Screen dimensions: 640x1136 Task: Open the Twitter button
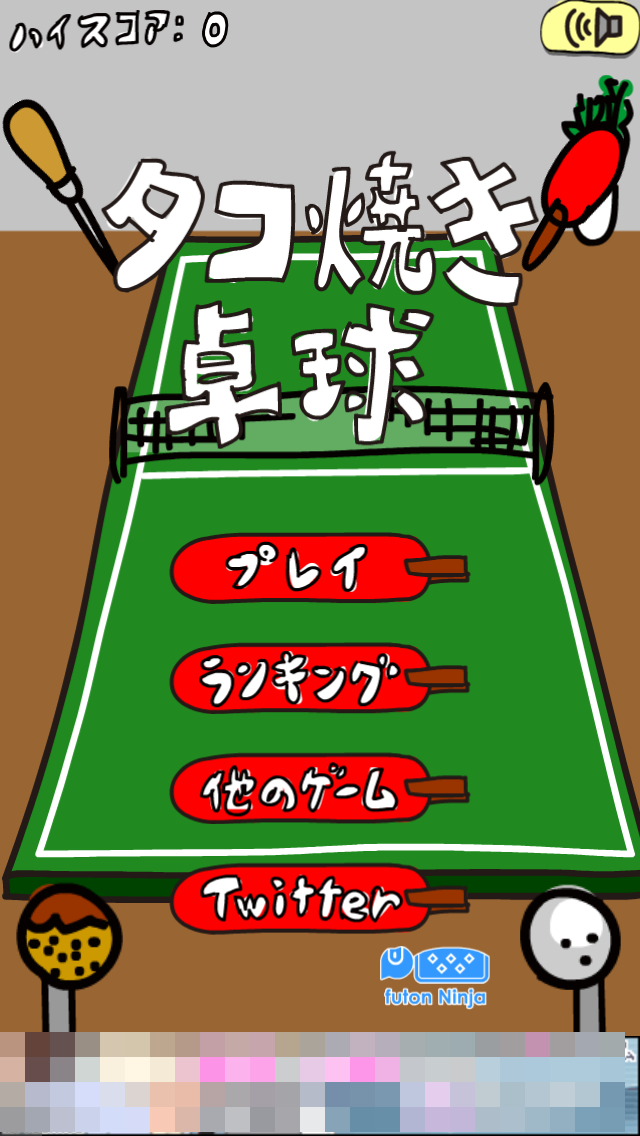click(x=300, y=899)
